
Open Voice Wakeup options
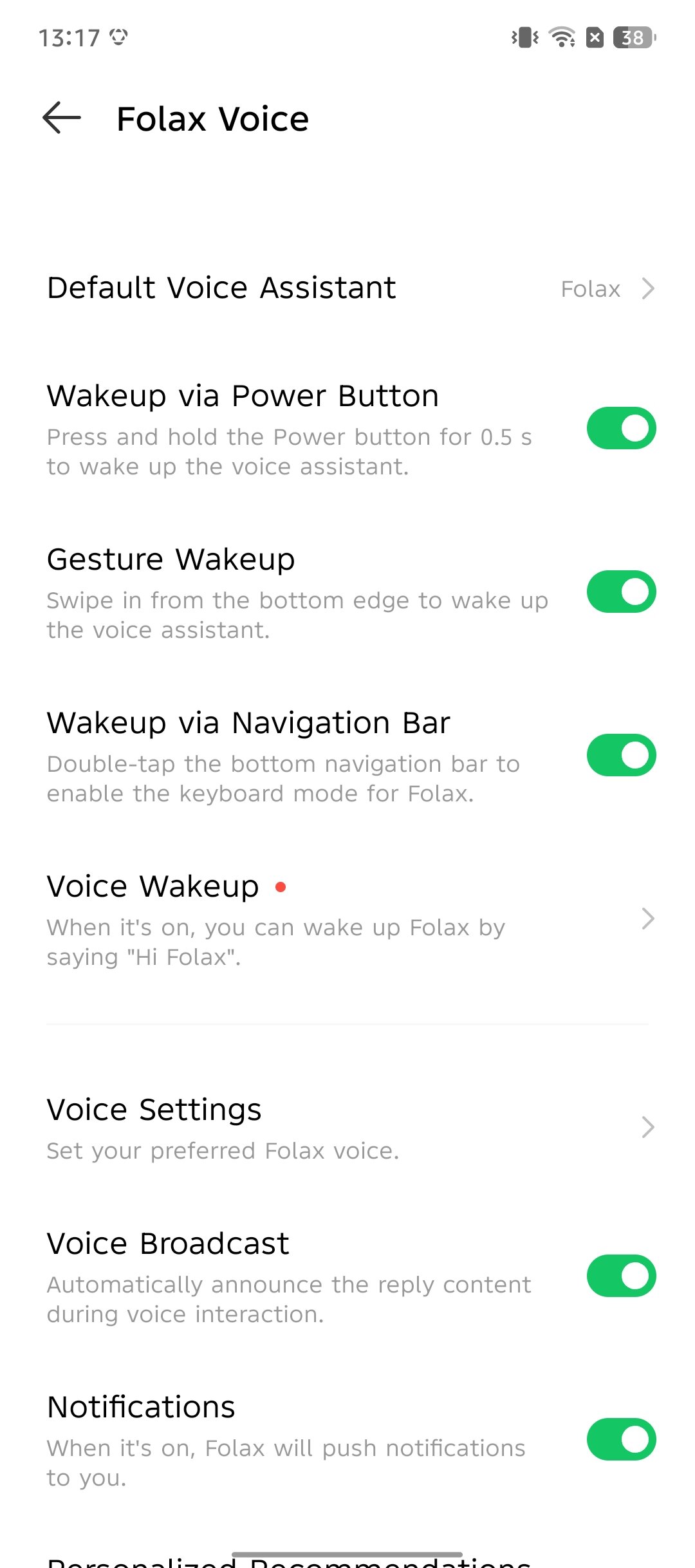pyautogui.click(x=347, y=919)
